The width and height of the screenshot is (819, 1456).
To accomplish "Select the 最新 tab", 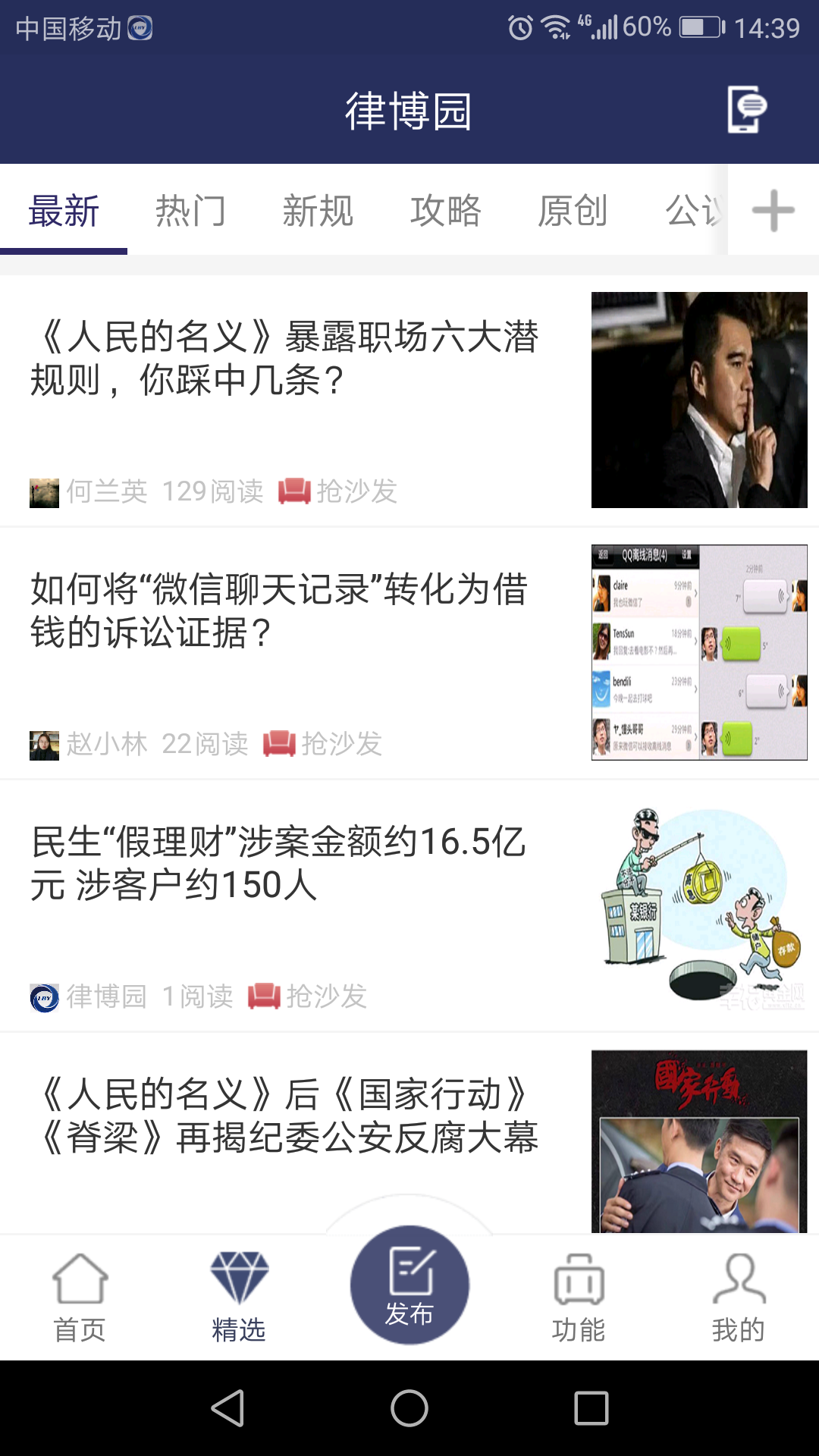I will coord(64,211).
